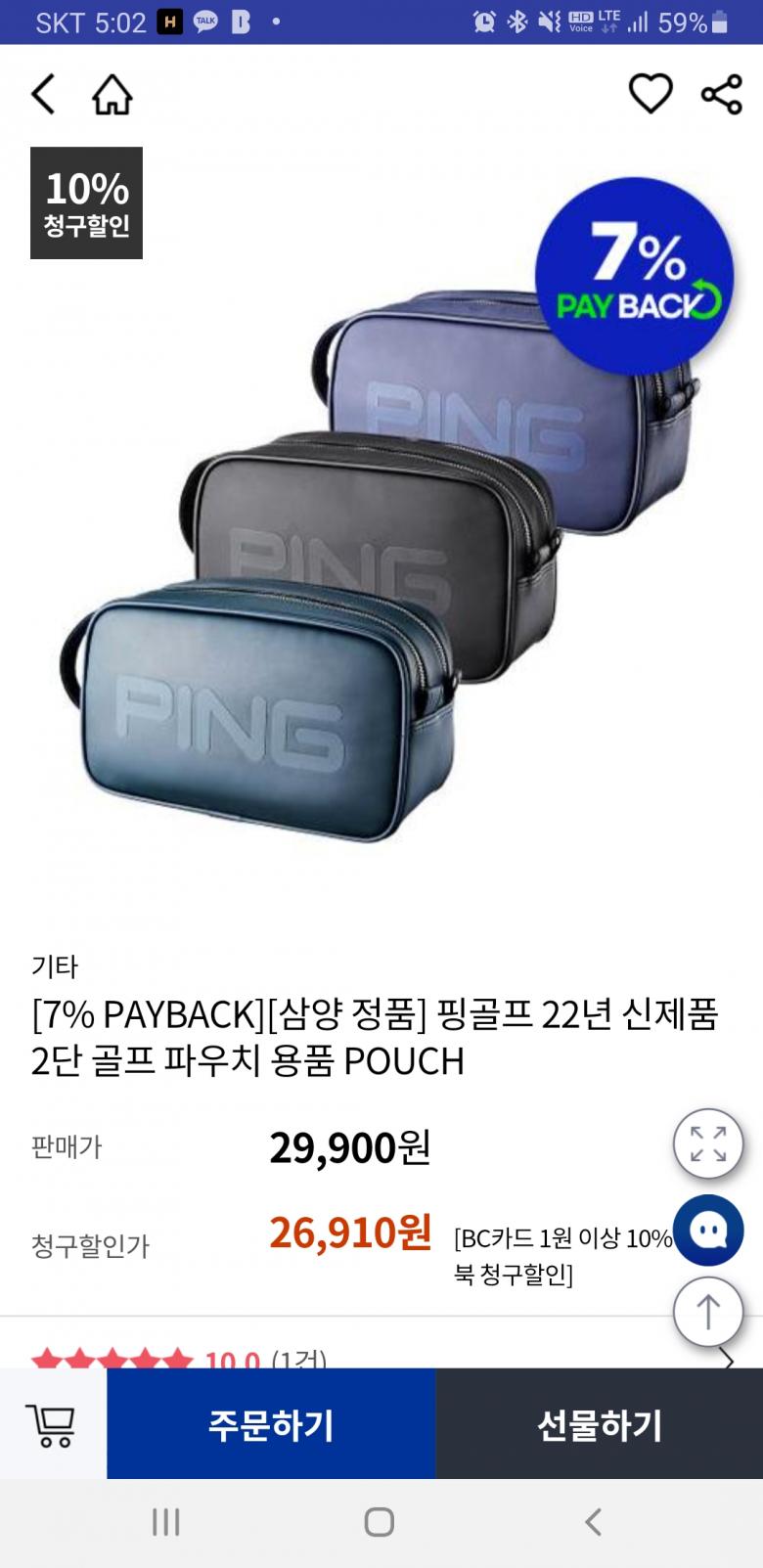Viewport: 763px width, 1568px height.
Task: Open the chatbot assistant
Action: [708, 1230]
